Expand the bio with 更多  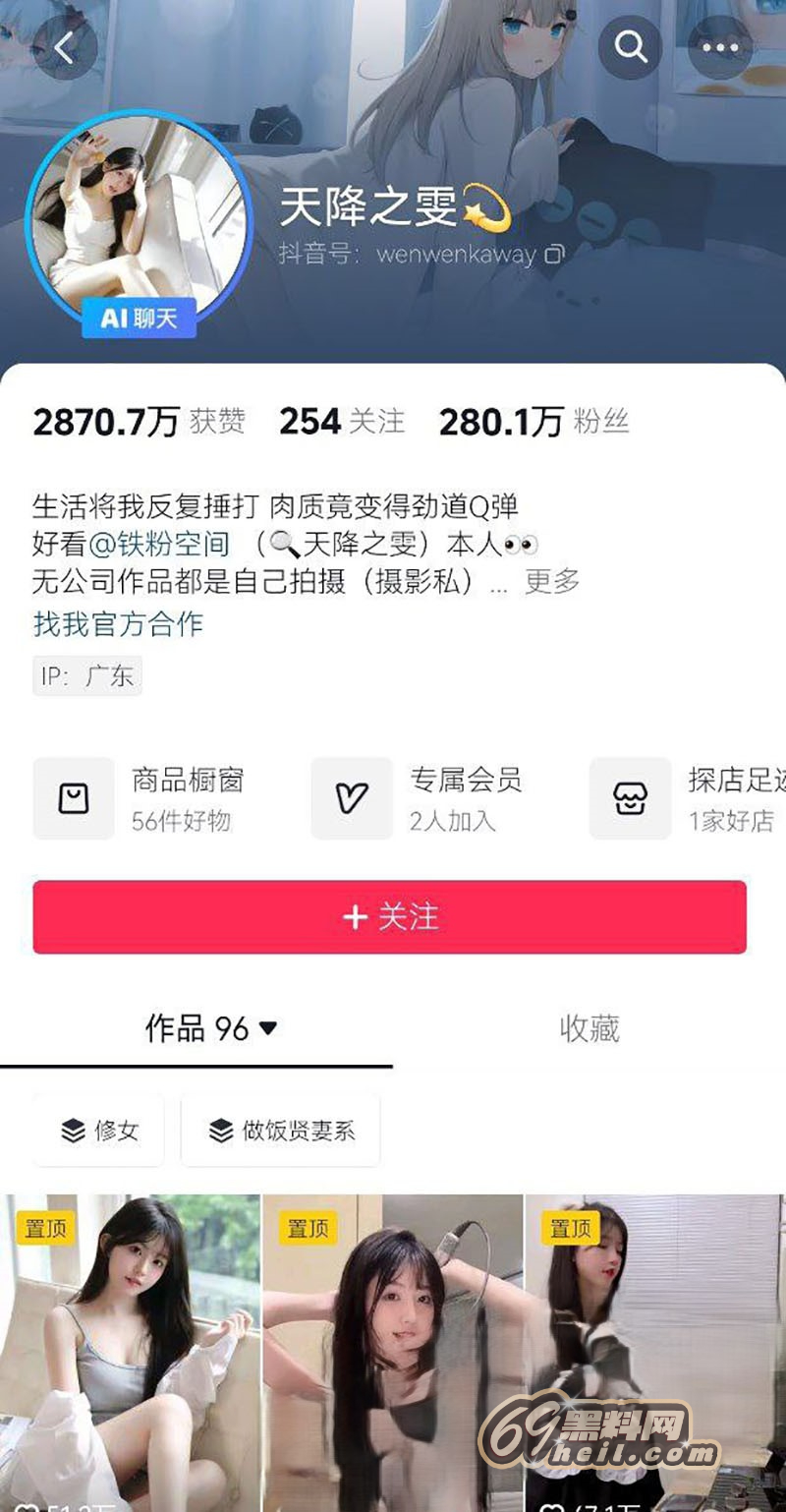pyautogui.click(x=551, y=581)
